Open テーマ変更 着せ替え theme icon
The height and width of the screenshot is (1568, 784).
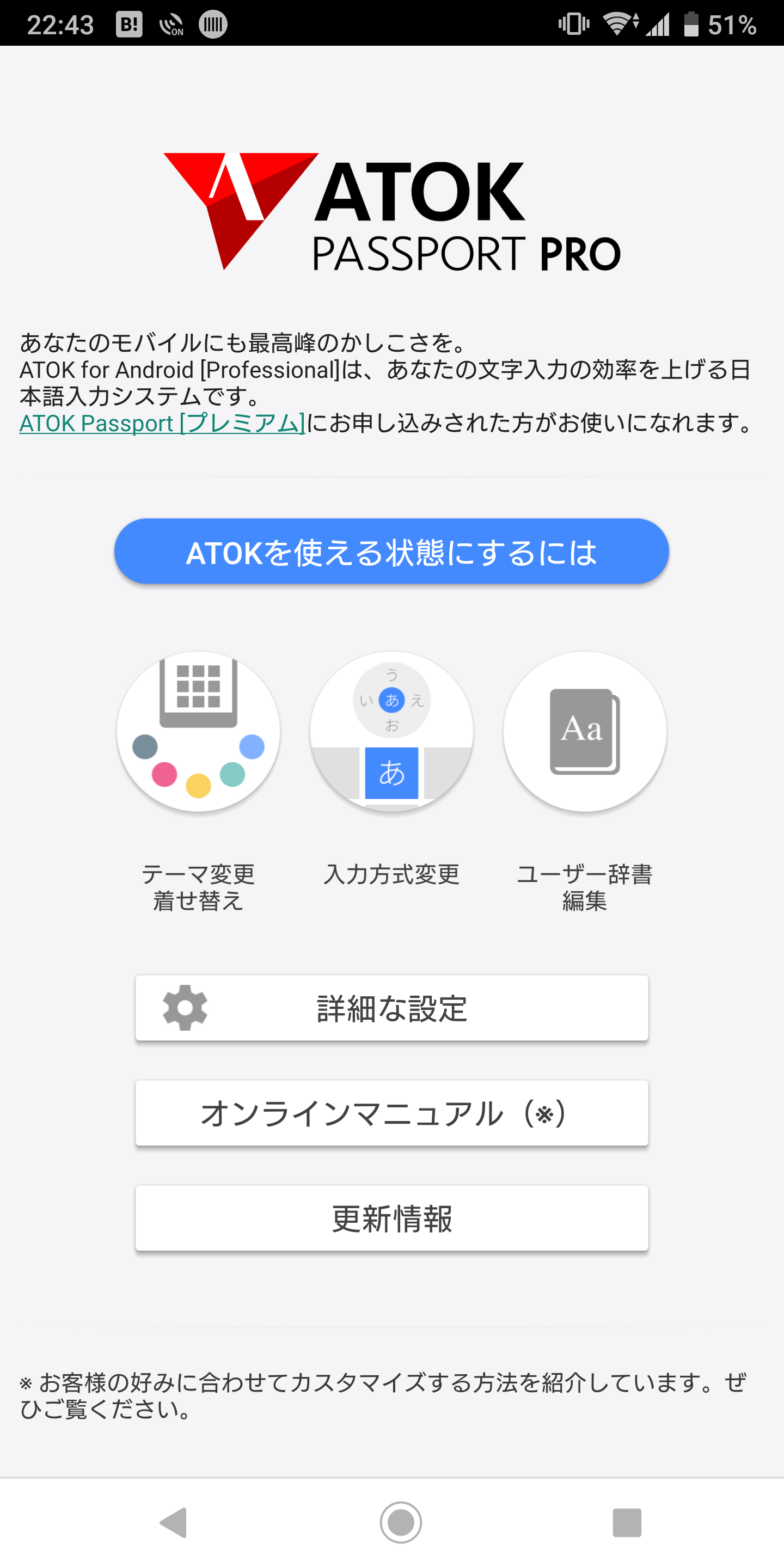click(198, 731)
